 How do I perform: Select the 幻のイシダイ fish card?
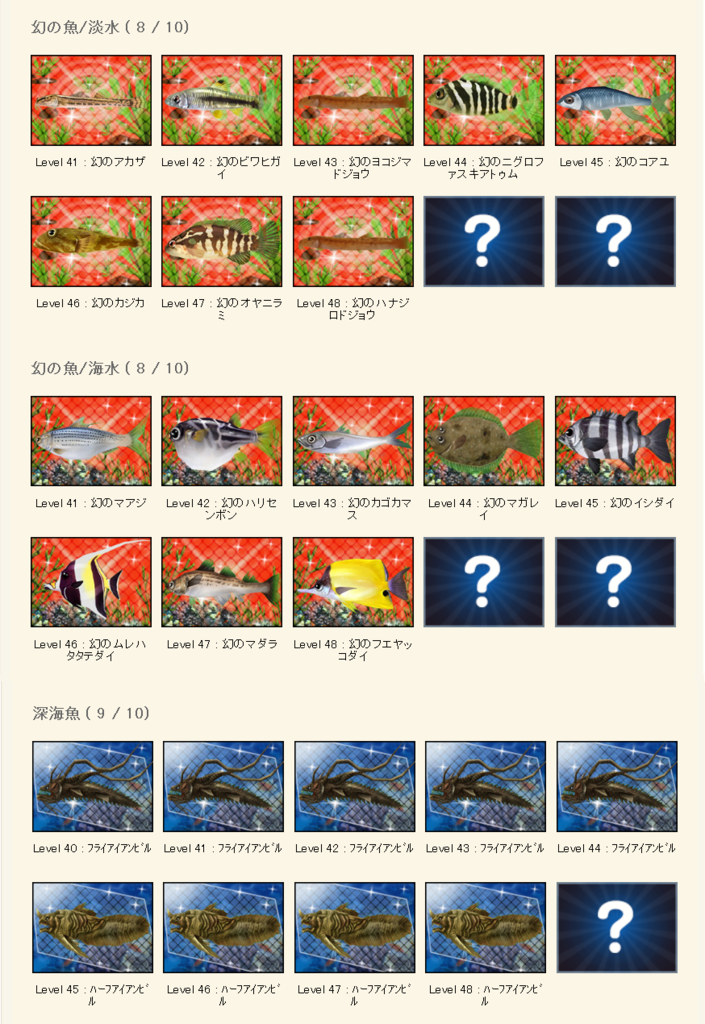point(615,442)
